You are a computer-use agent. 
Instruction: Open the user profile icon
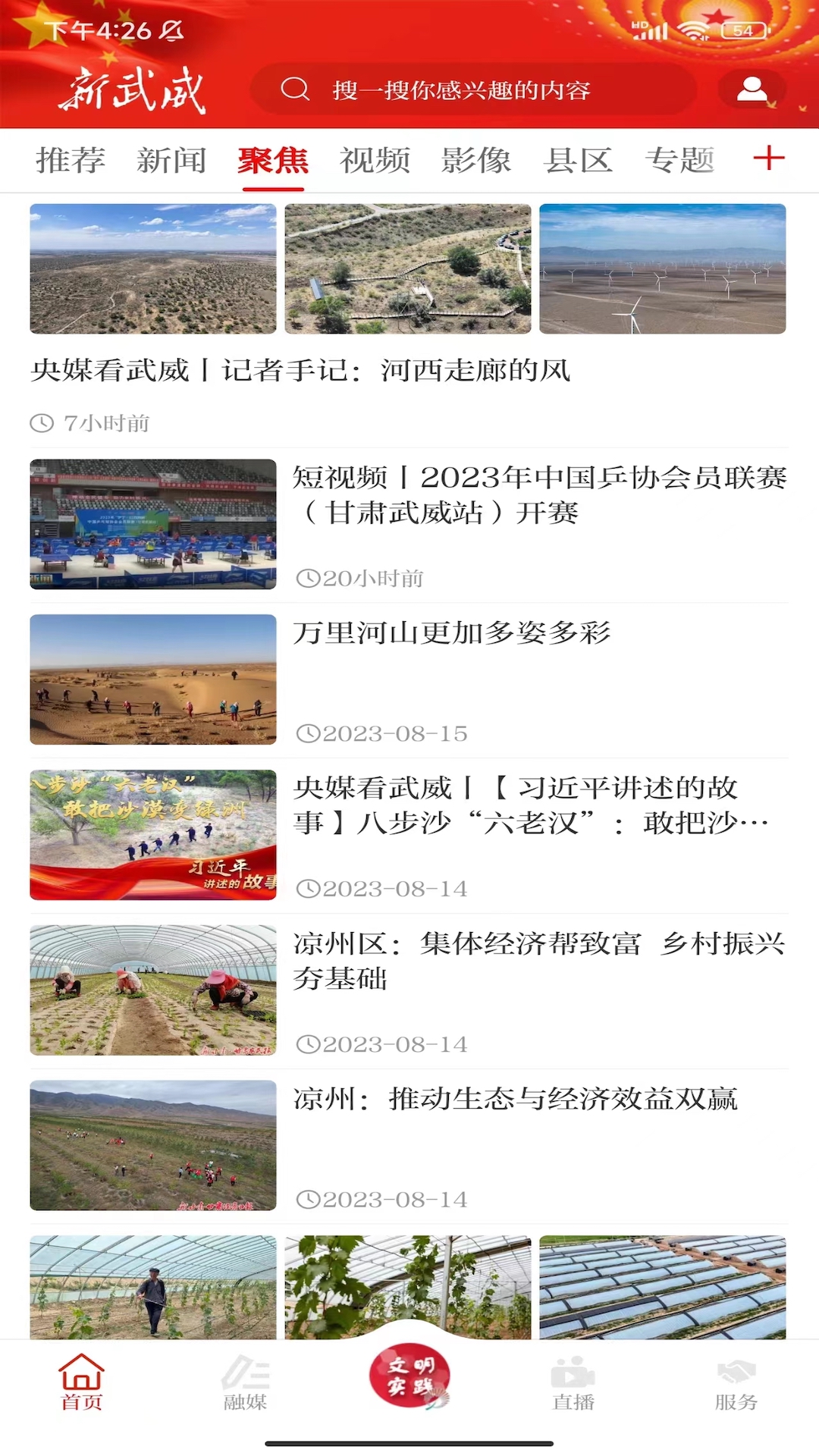click(x=752, y=89)
